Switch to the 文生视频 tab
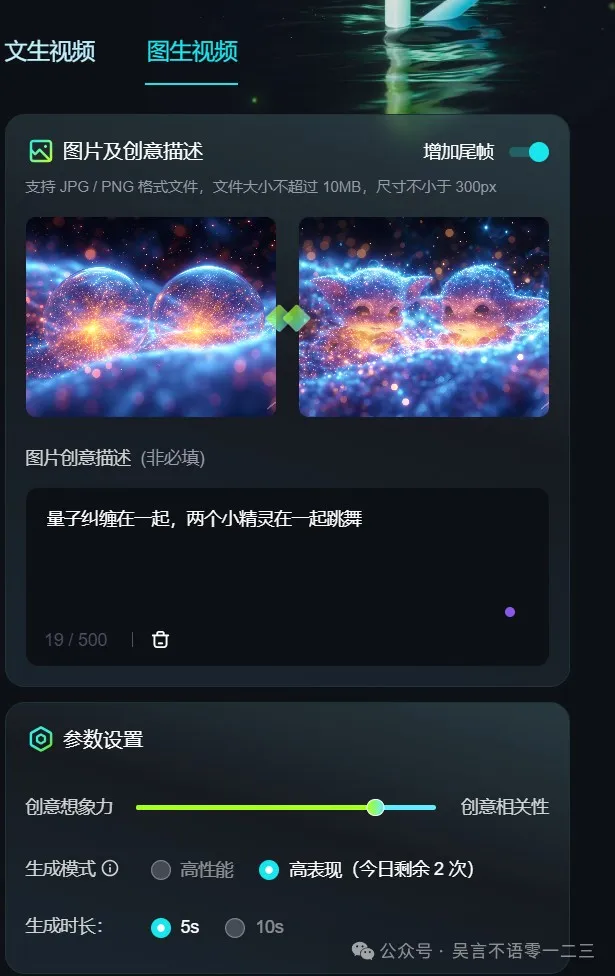The height and width of the screenshot is (976, 615). click(50, 52)
